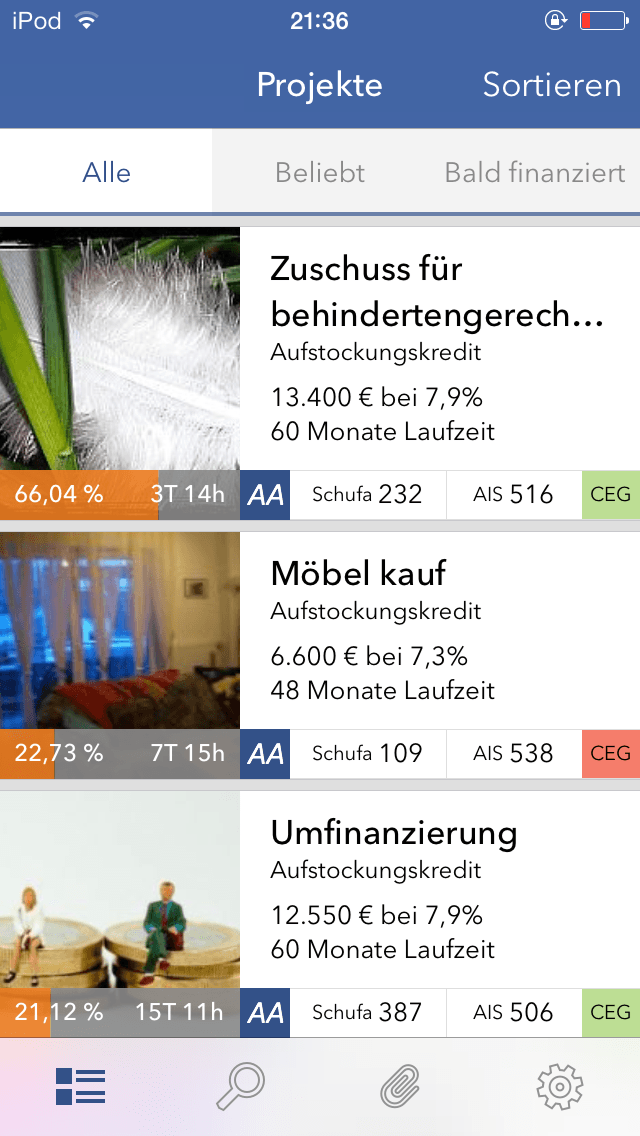The image size is (640, 1136).
Task: Open the paperclip tab
Action: pos(400,1086)
